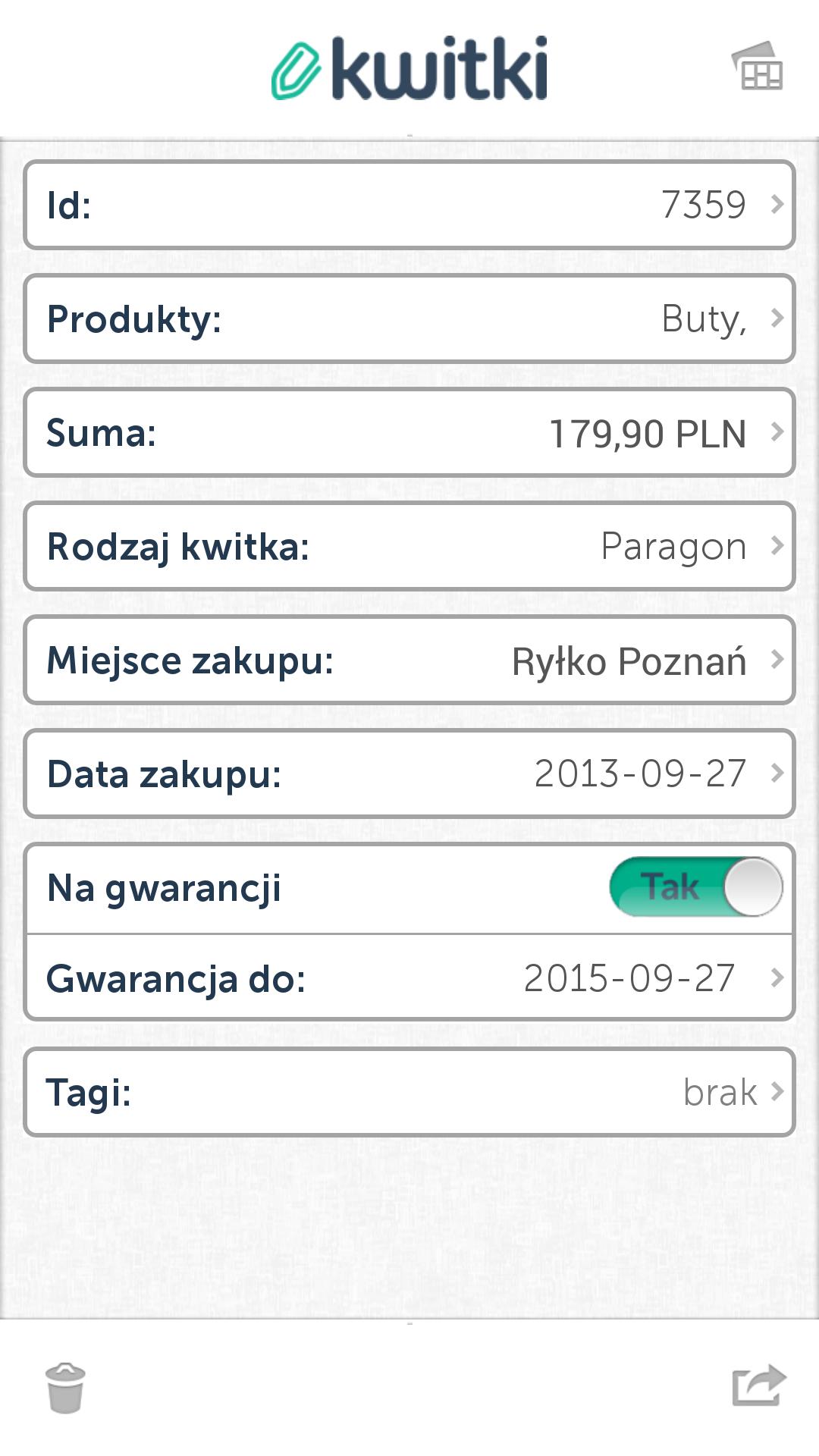Open the Id row showing 7359
819x1456 pixels.
409,205
